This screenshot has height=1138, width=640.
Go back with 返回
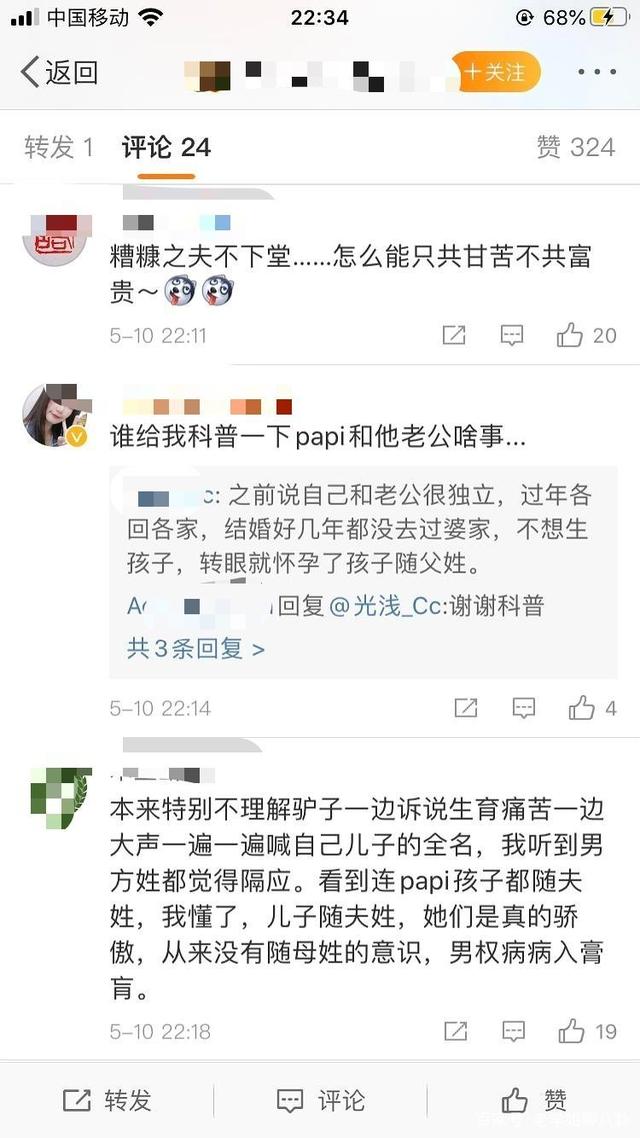click(60, 72)
